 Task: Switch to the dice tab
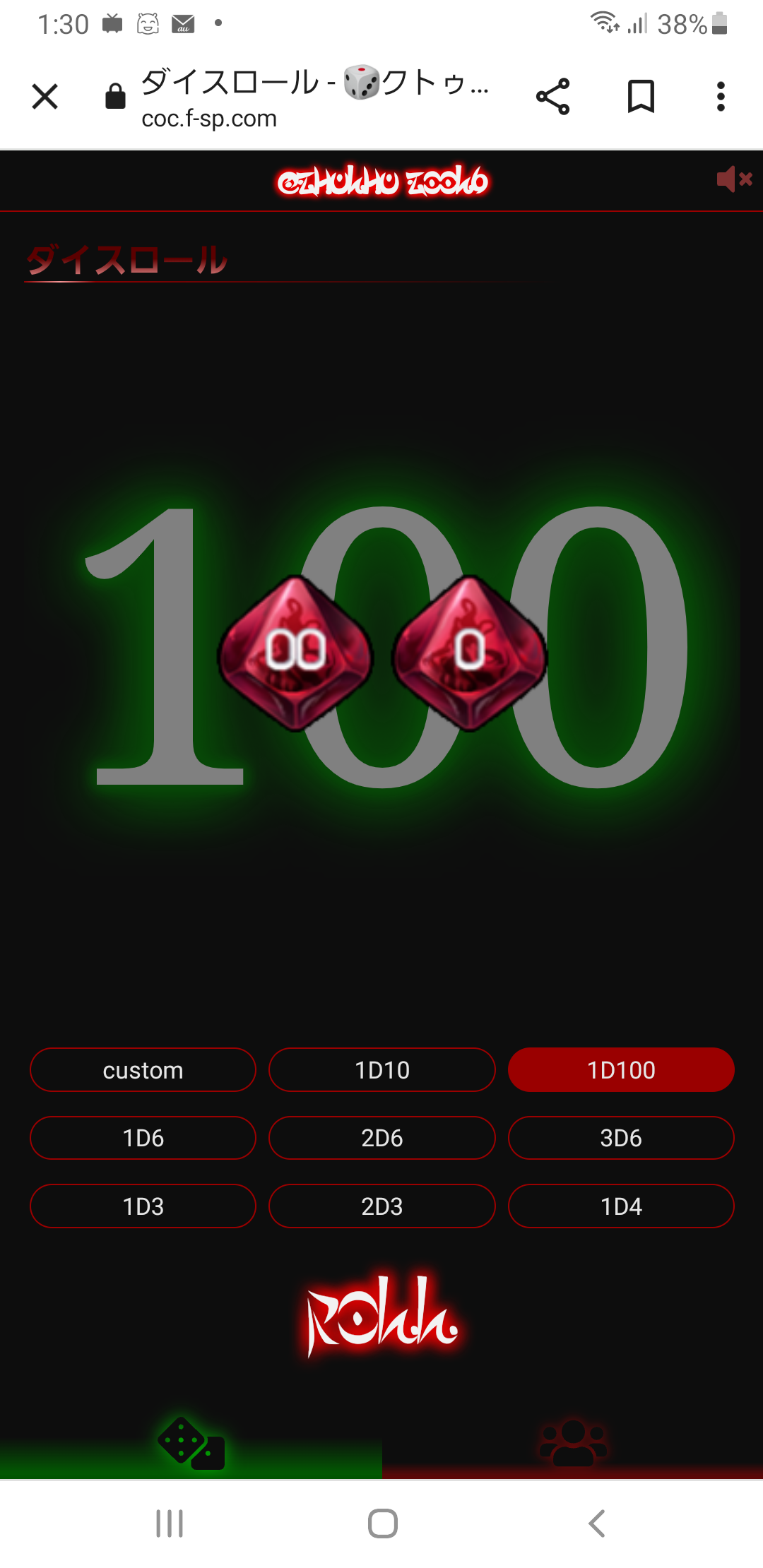191,1444
